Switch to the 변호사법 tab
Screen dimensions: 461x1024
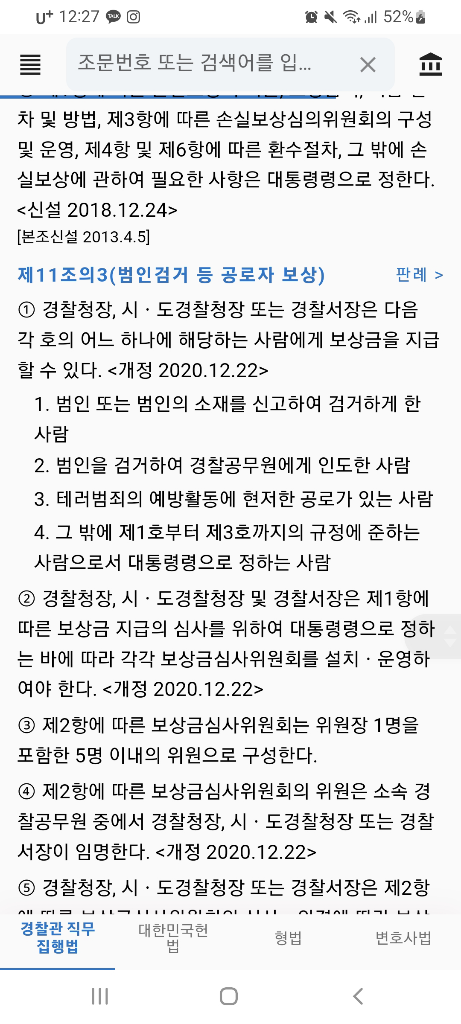coord(403,939)
